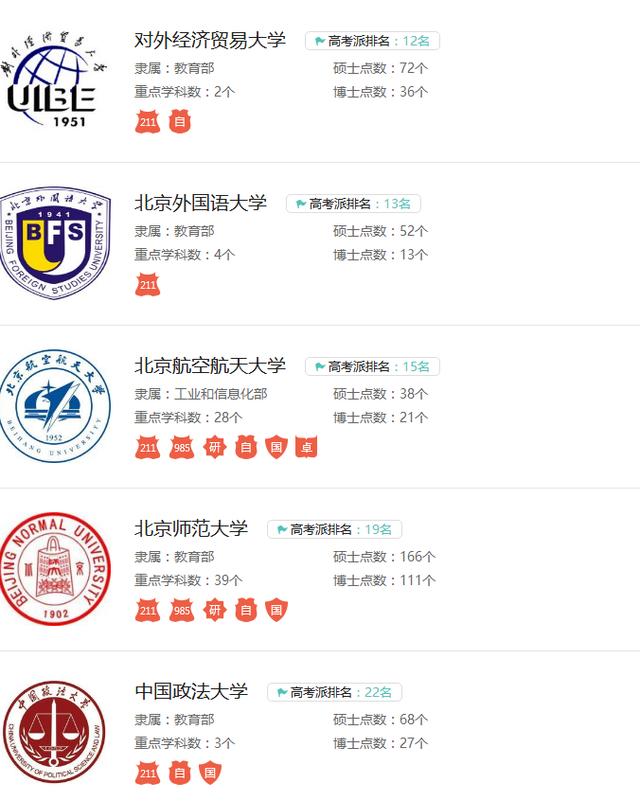Tap the 中国政法大学 listing
The width and height of the screenshot is (640, 801).
[191, 692]
